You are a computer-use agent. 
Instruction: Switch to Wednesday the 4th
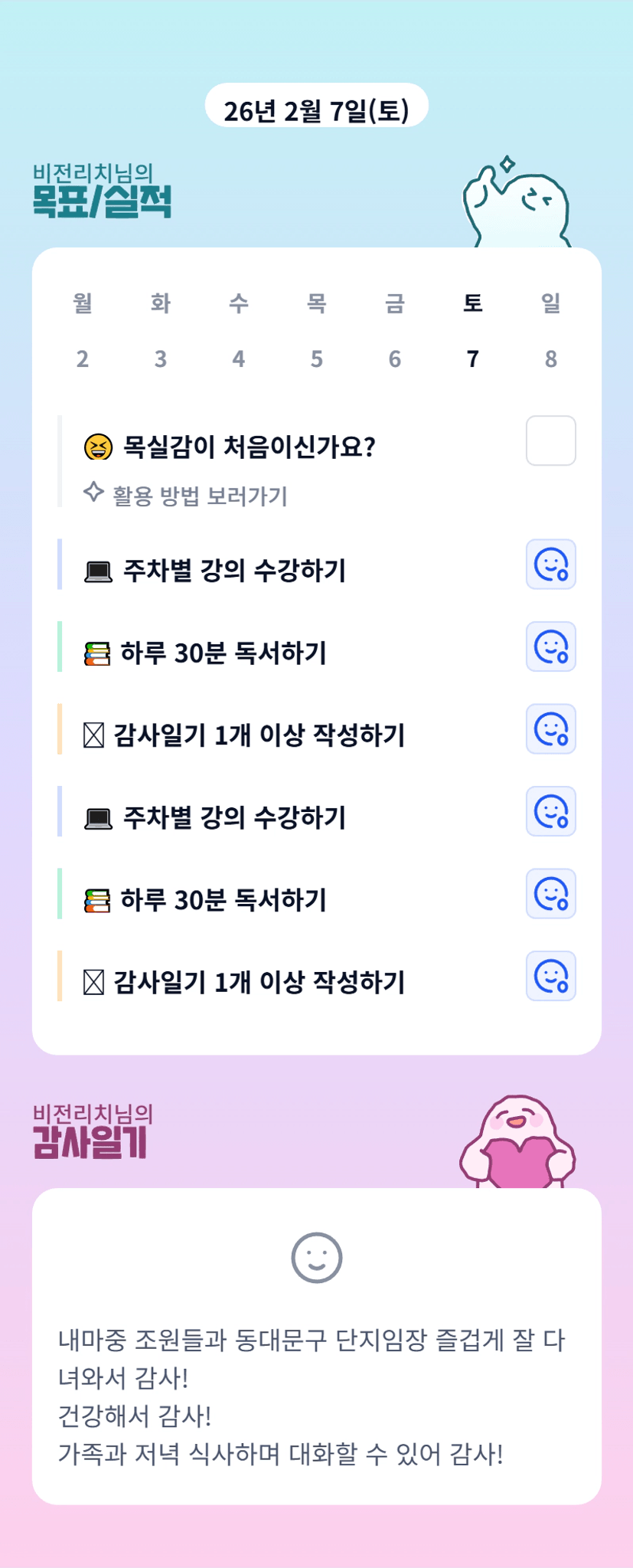point(239,331)
